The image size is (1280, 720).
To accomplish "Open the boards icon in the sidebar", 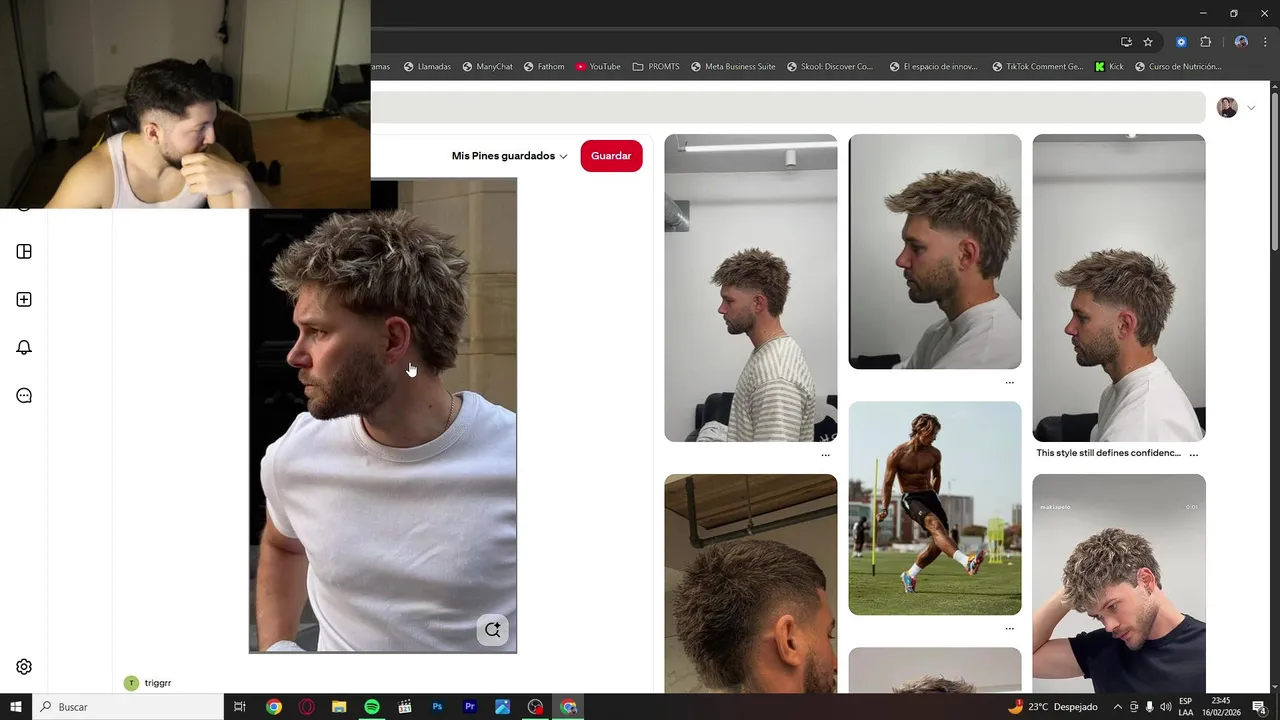I will click(x=24, y=251).
